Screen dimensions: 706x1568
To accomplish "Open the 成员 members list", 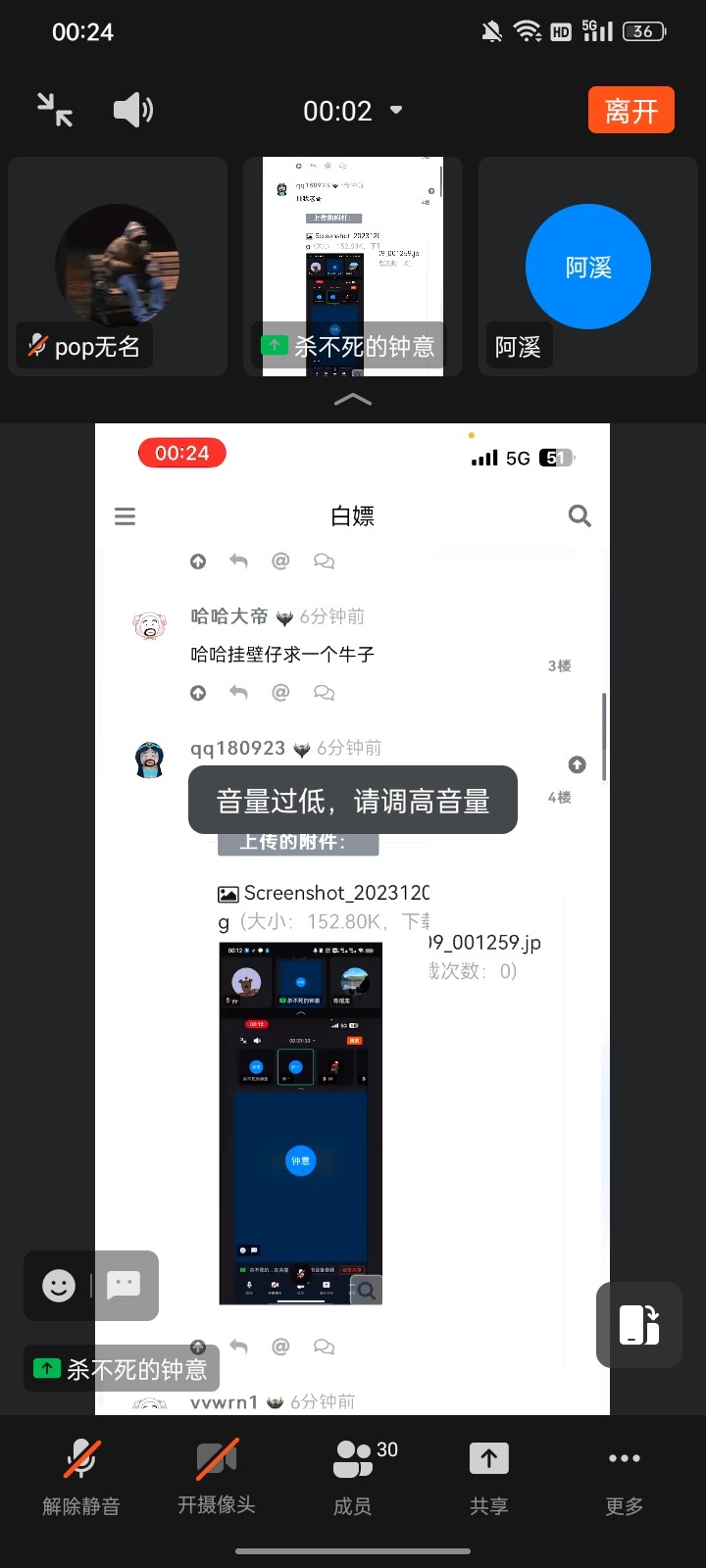I will [x=353, y=1477].
